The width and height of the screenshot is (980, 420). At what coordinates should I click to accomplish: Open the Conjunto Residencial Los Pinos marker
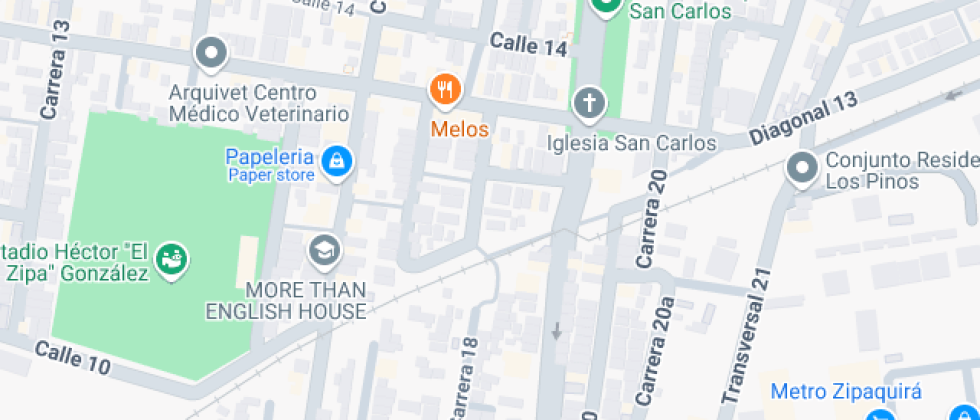tap(802, 169)
